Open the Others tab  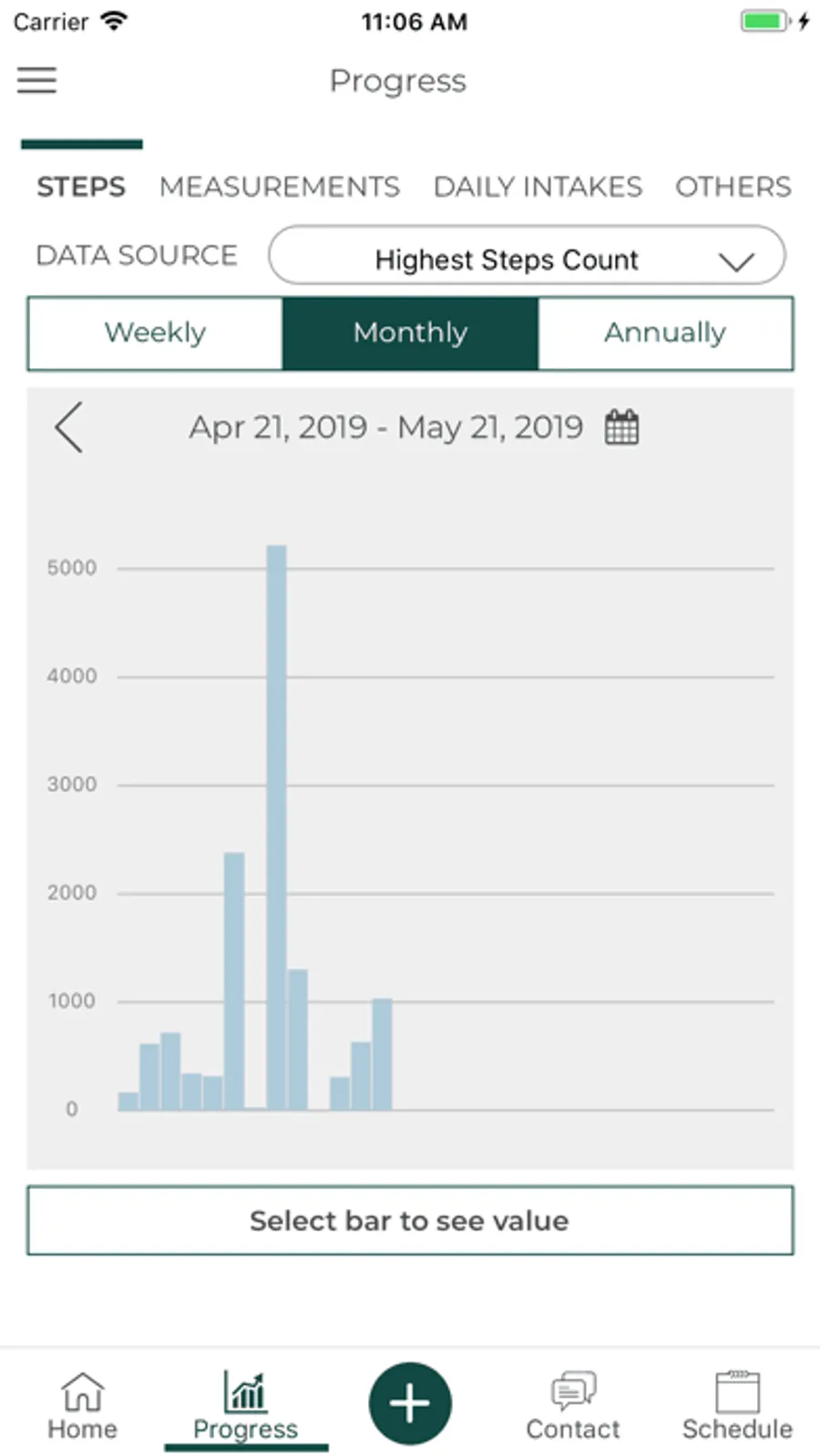(733, 187)
